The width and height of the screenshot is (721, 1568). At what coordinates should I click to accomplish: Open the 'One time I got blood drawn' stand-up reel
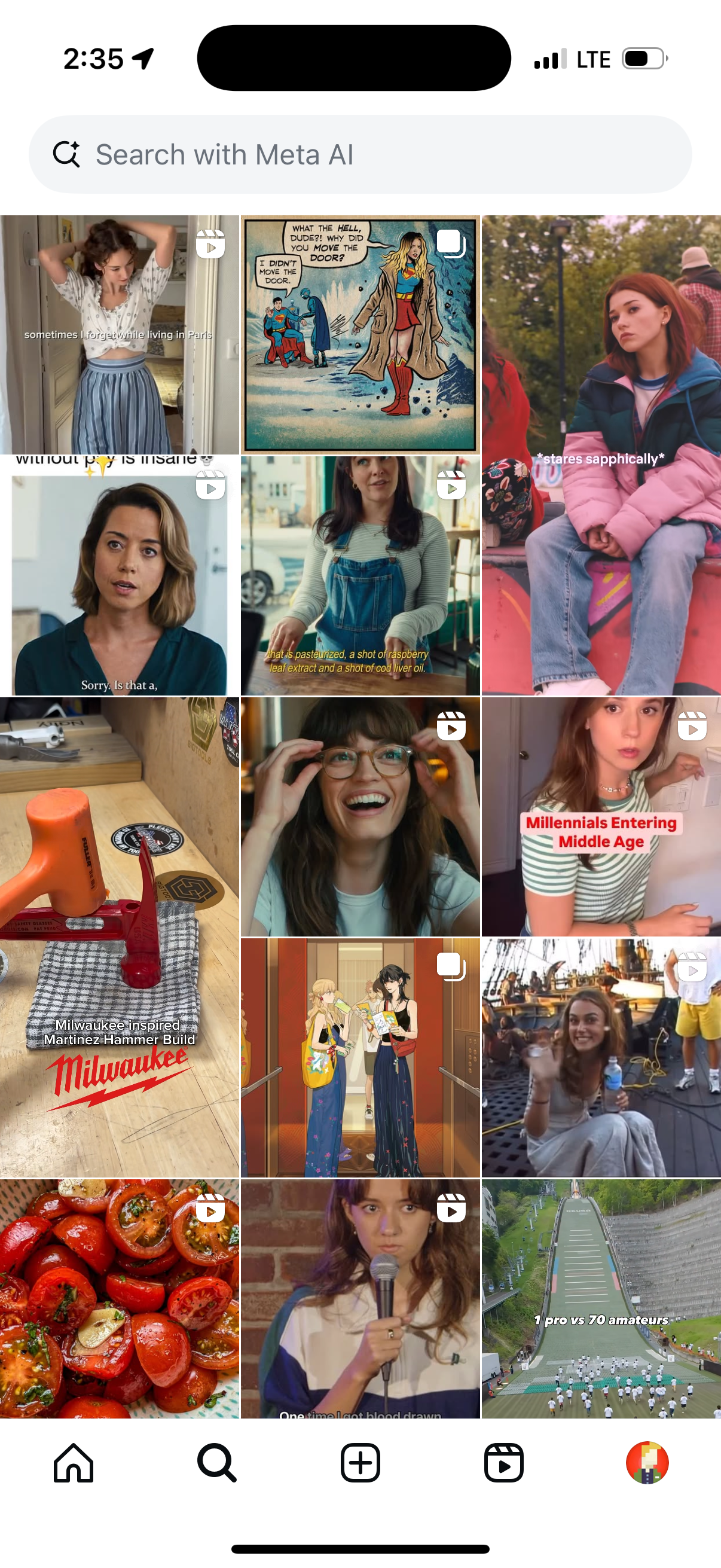tap(360, 1299)
